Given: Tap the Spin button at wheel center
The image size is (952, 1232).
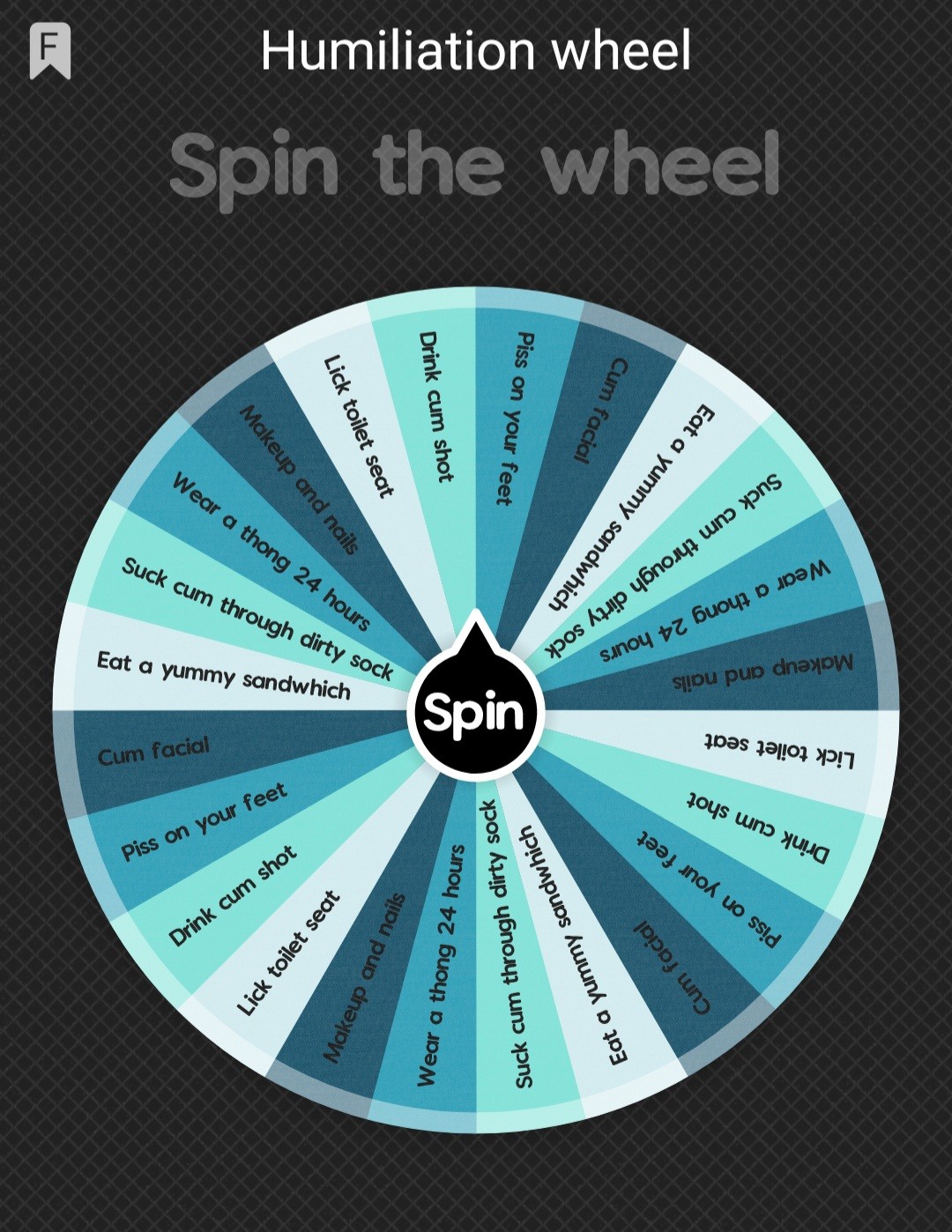Looking at the screenshot, I should tap(475, 712).
